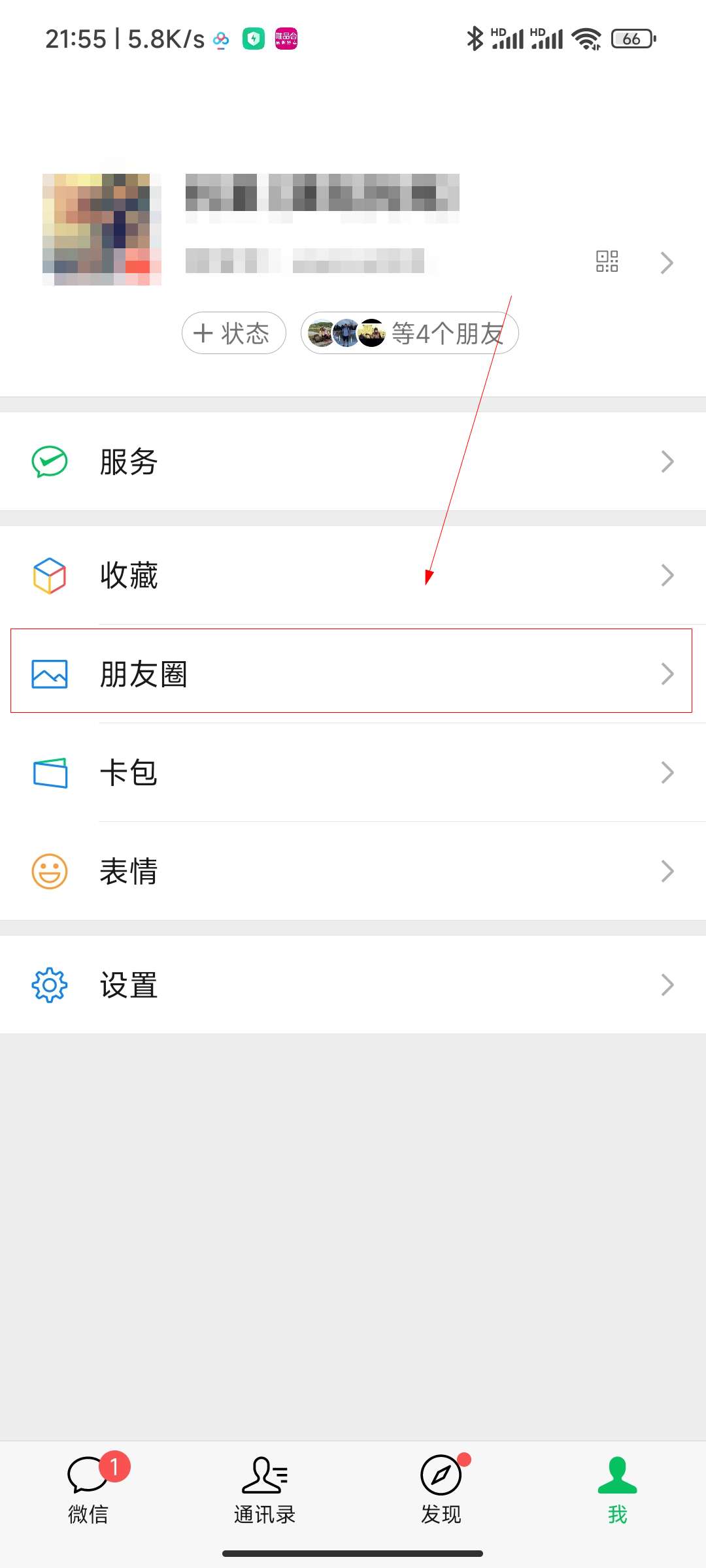This screenshot has width=706, height=1568.
Task: Open 表情 sticker gallery
Action: click(353, 871)
